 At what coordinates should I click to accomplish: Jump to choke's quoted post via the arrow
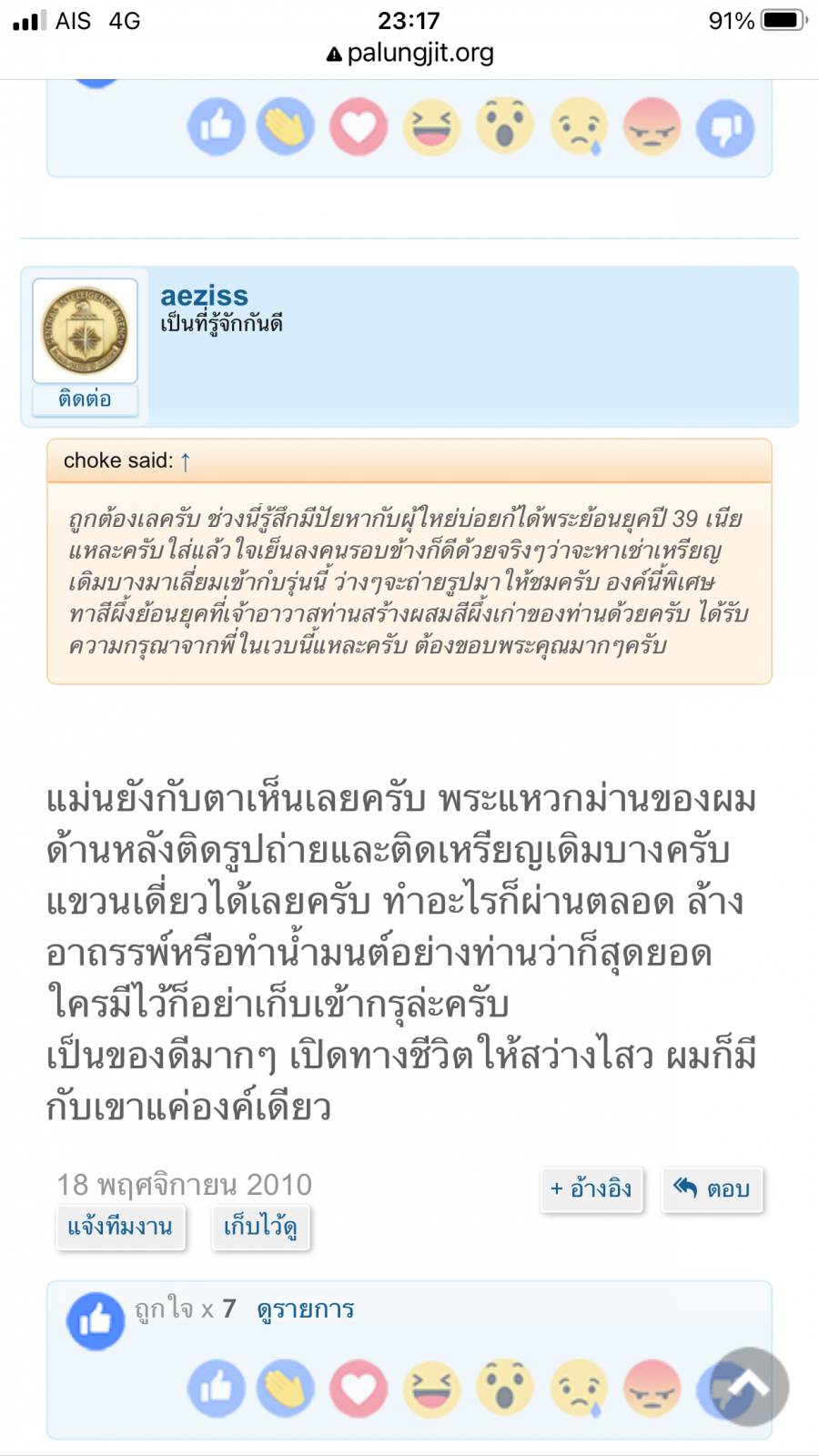pos(186,461)
